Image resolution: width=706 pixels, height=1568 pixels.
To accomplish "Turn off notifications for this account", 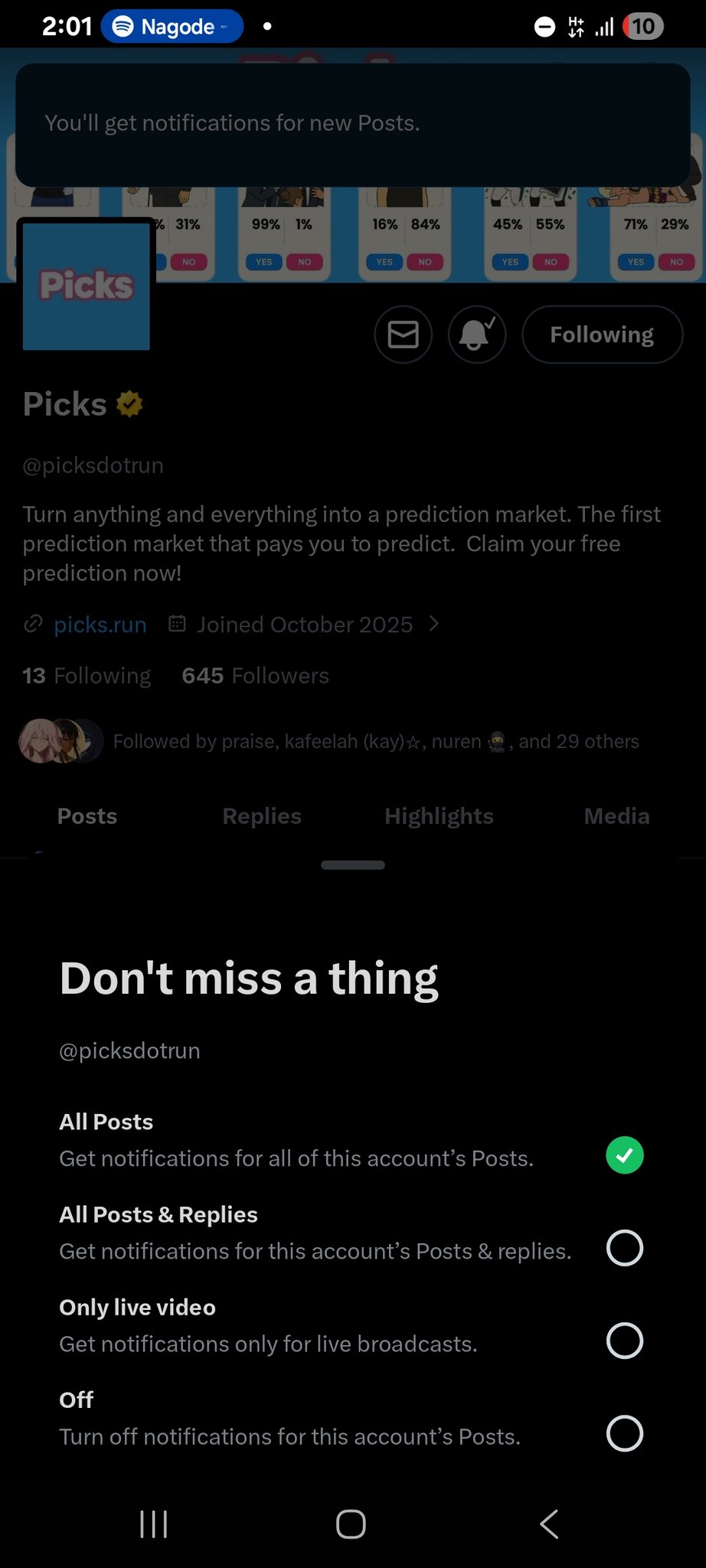I will [x=624, y=1433].
